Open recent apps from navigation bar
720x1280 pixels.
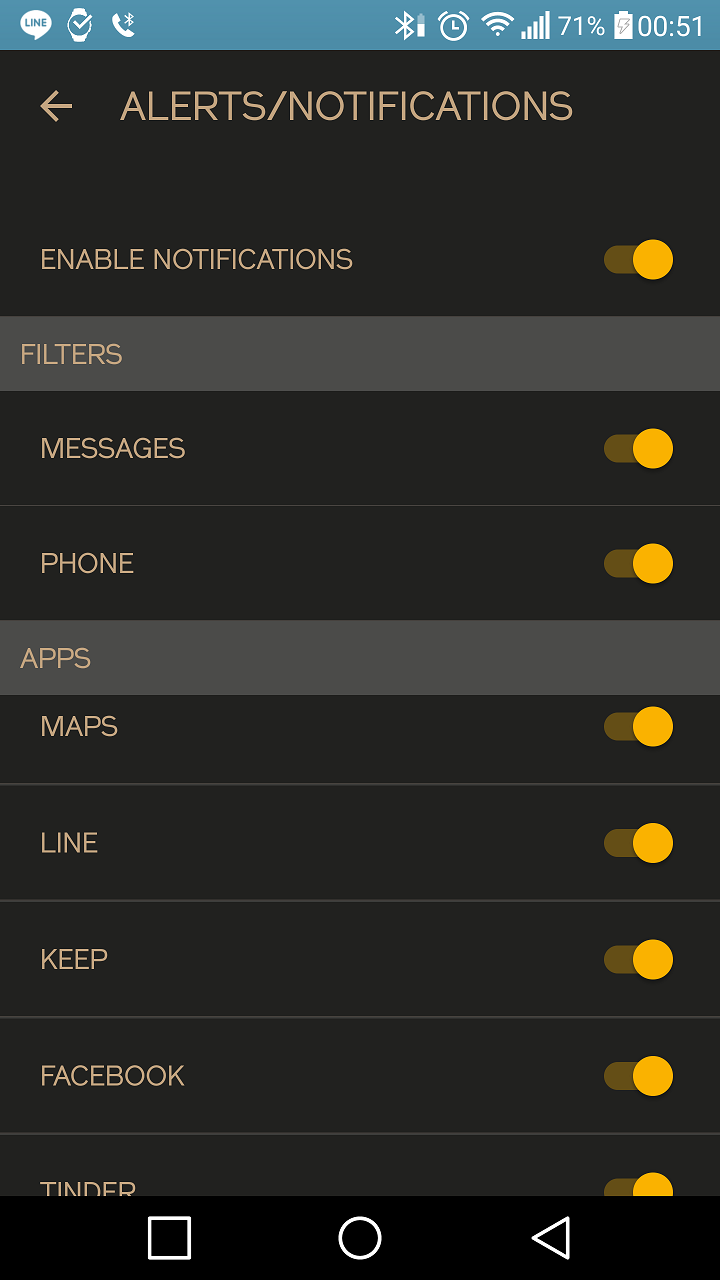169,1238
